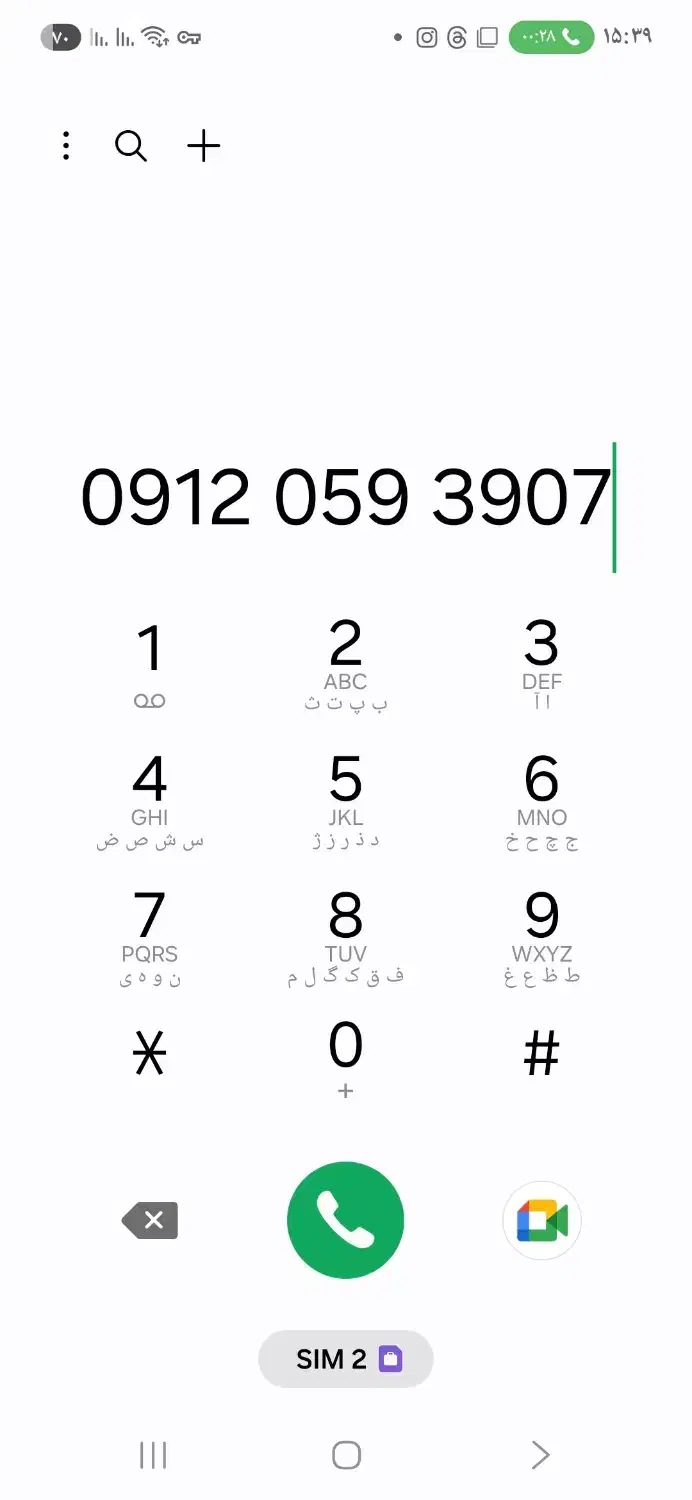Dial digit 1 voicemail key
Screen dimensions: 692x1500
click(150, 664)
